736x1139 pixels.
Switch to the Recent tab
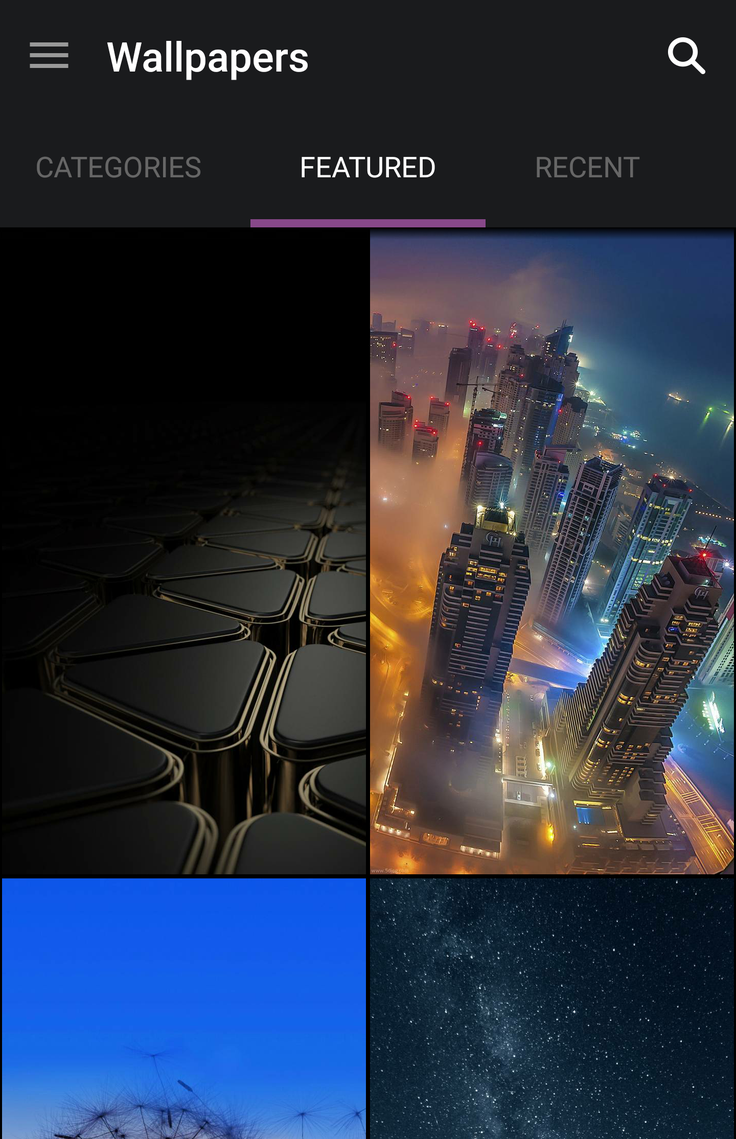[587, 167]
